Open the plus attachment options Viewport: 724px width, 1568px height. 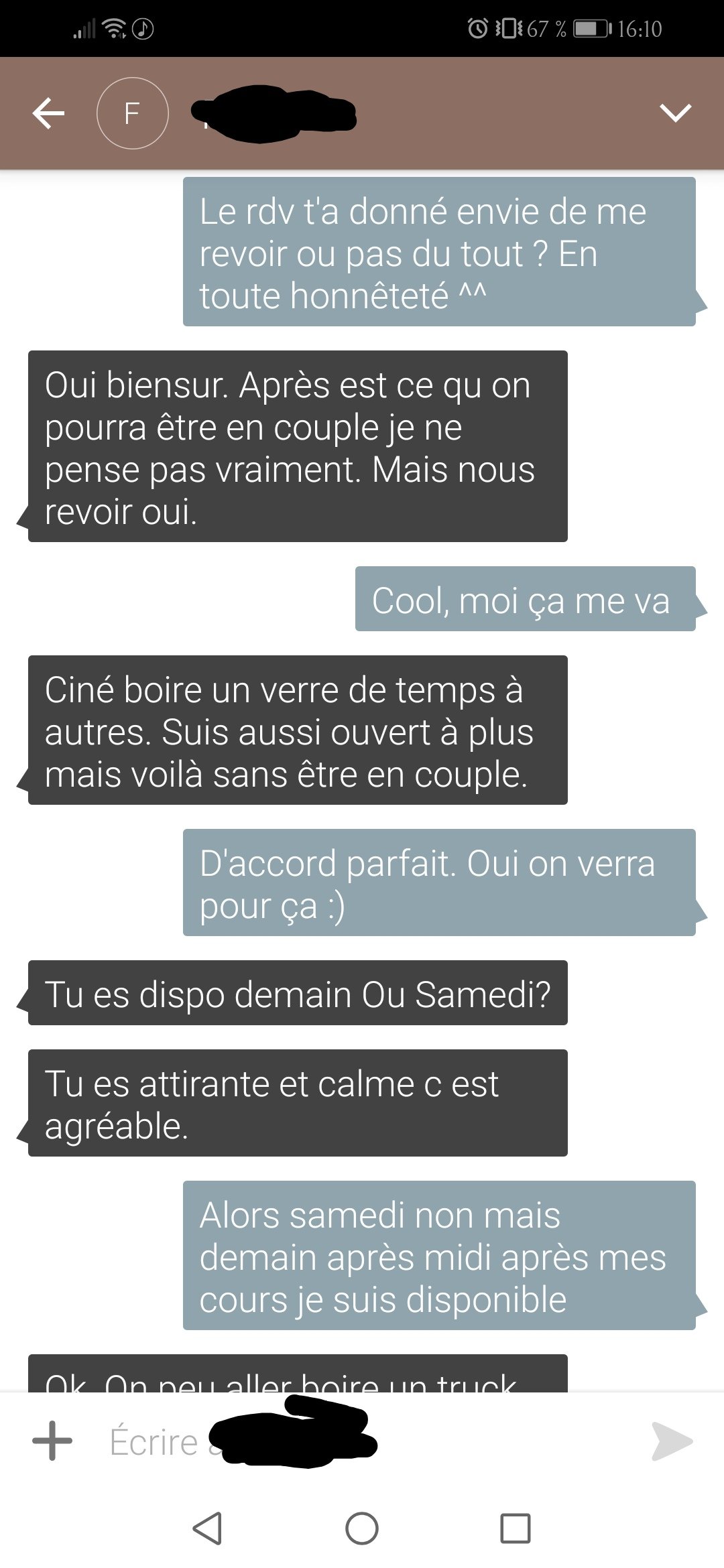[52, 1441]
